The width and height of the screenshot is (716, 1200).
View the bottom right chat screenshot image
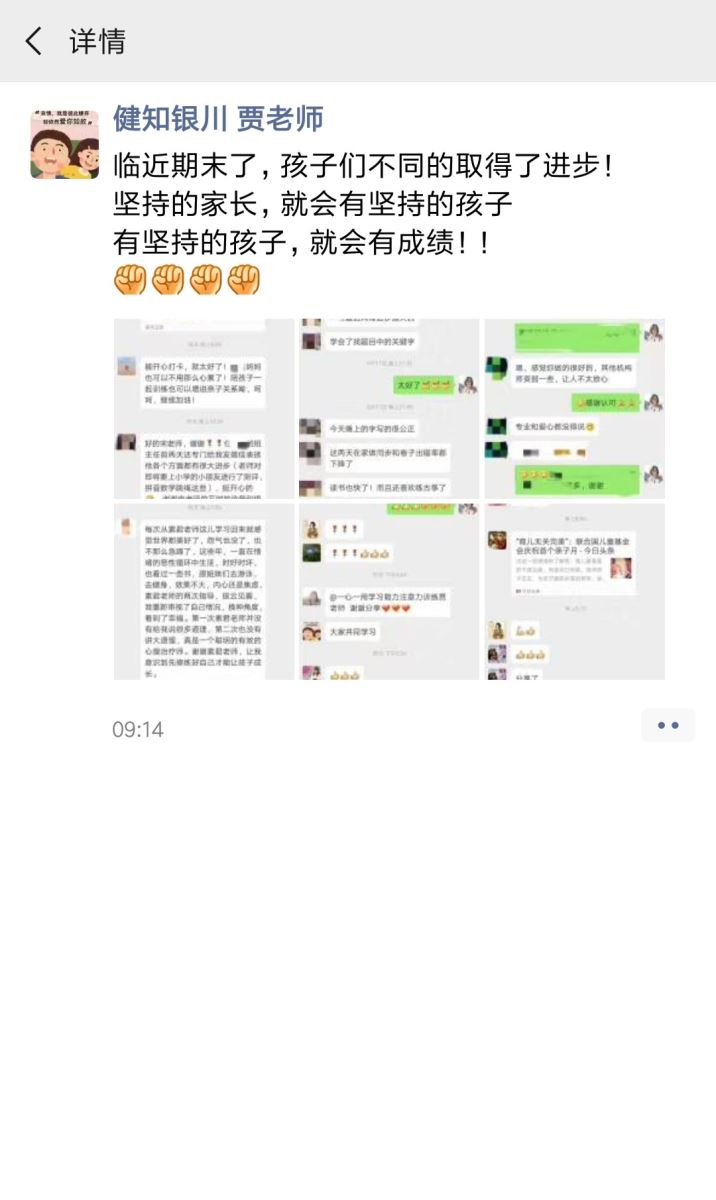575,592
